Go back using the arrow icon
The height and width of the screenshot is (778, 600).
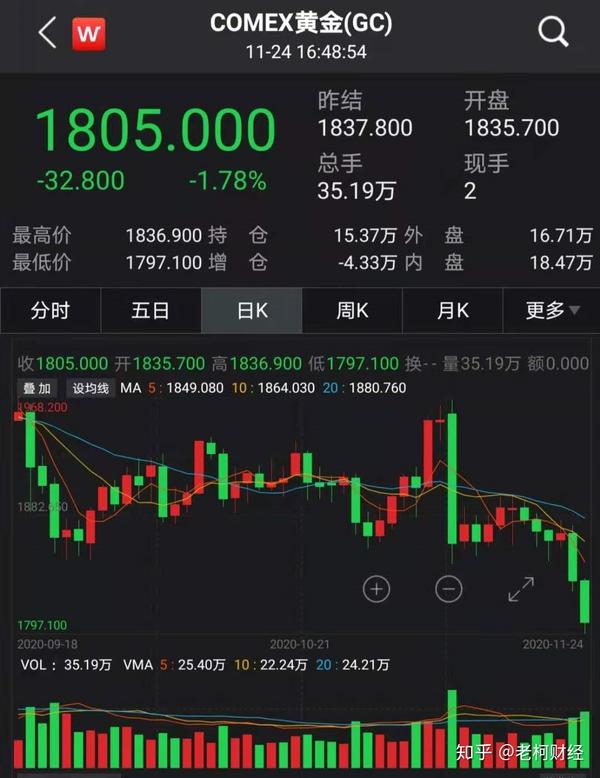coord(47,33)
